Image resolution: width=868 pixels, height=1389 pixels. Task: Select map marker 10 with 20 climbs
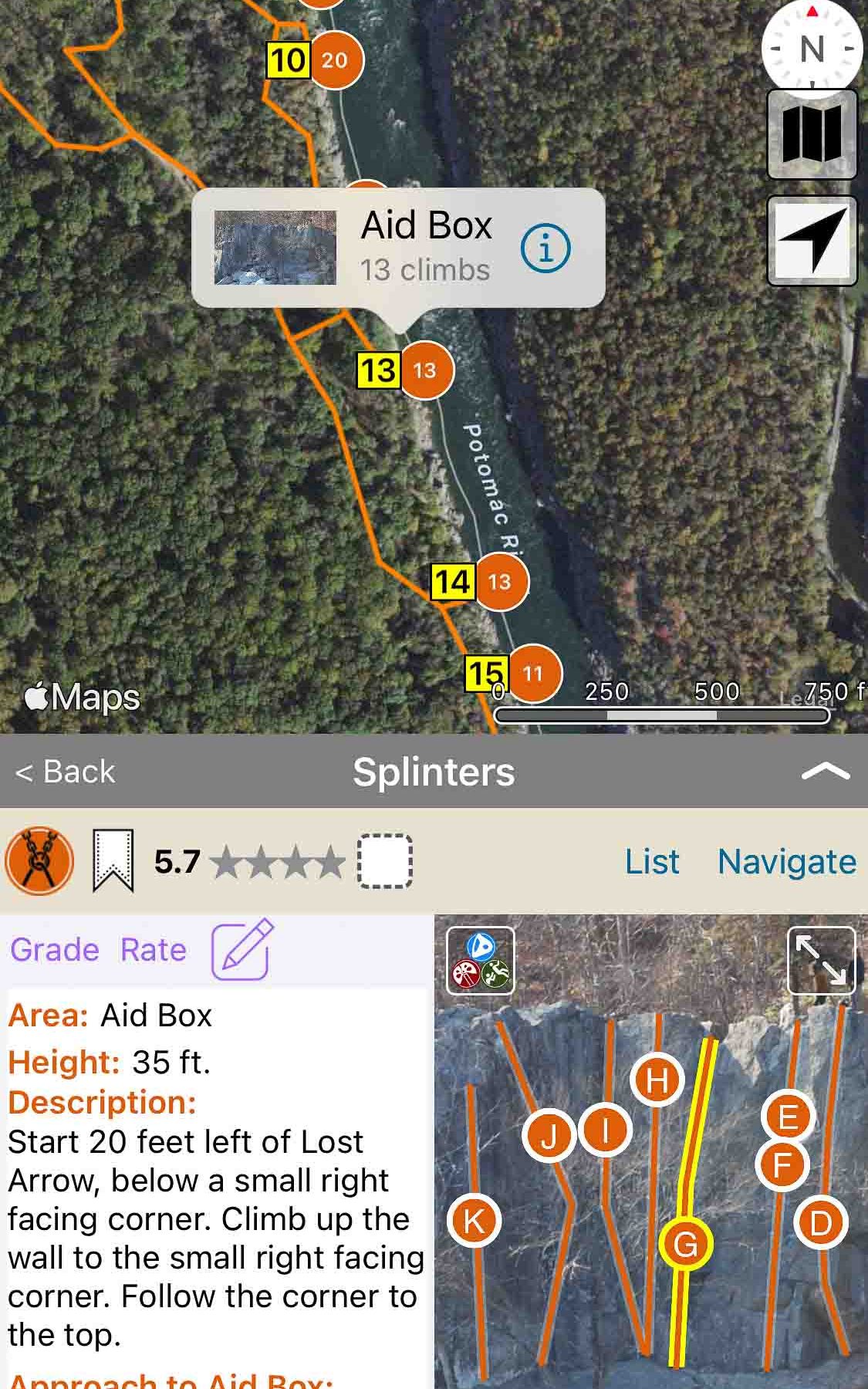[x=334, y=60]
